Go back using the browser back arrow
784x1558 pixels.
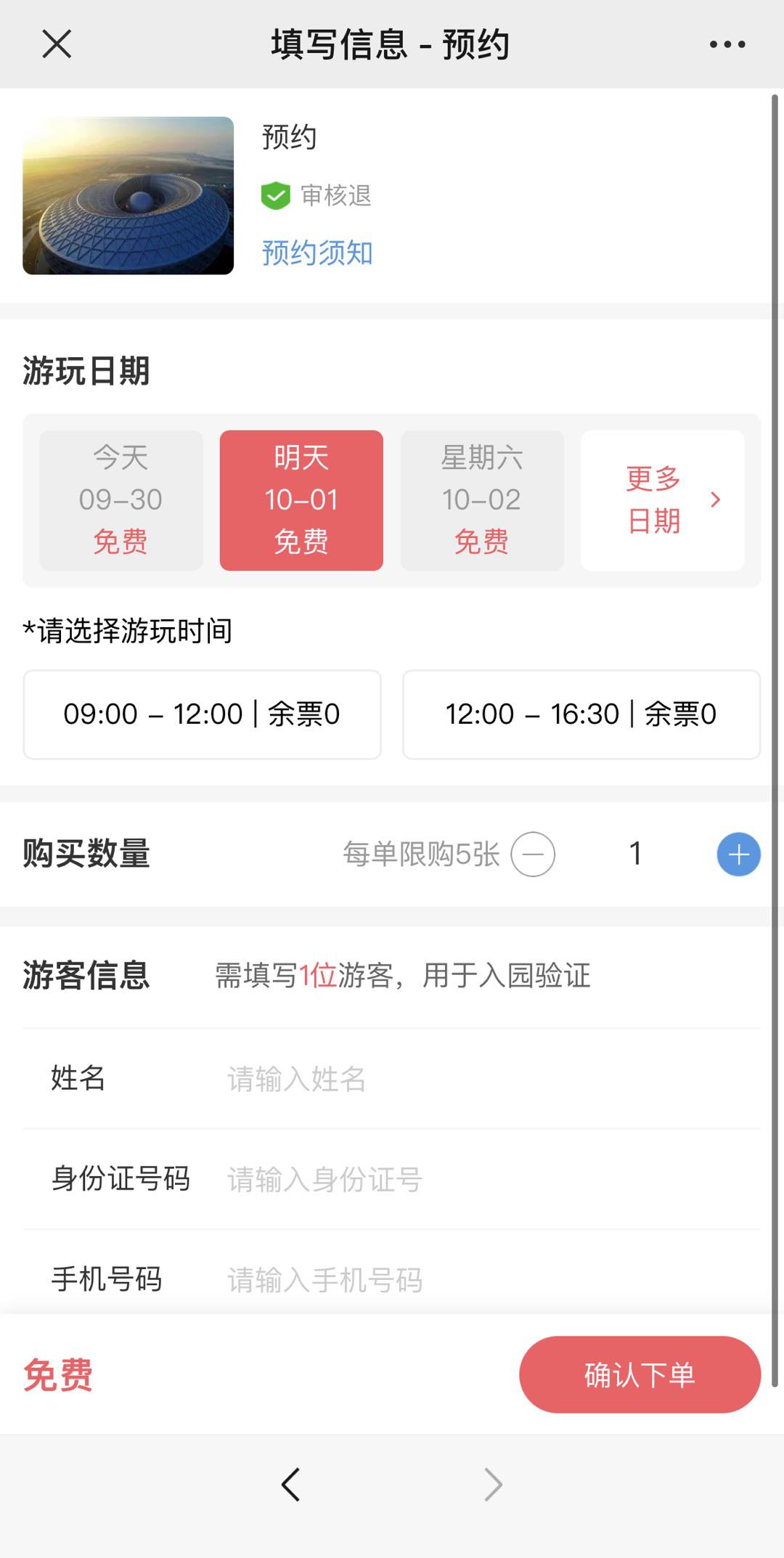coord(291,1484)
